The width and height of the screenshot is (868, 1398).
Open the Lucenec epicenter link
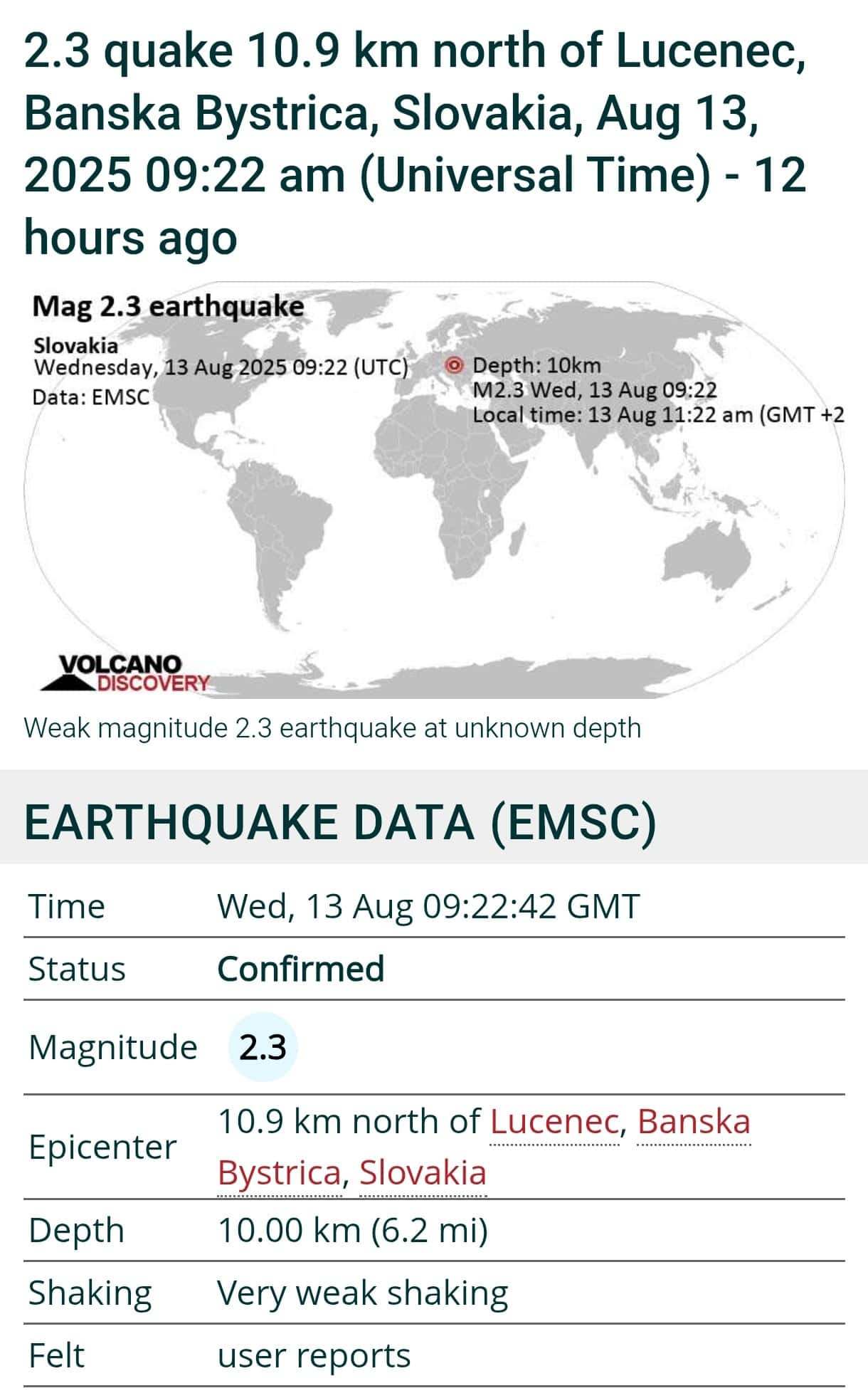[x=554, y=1122]
